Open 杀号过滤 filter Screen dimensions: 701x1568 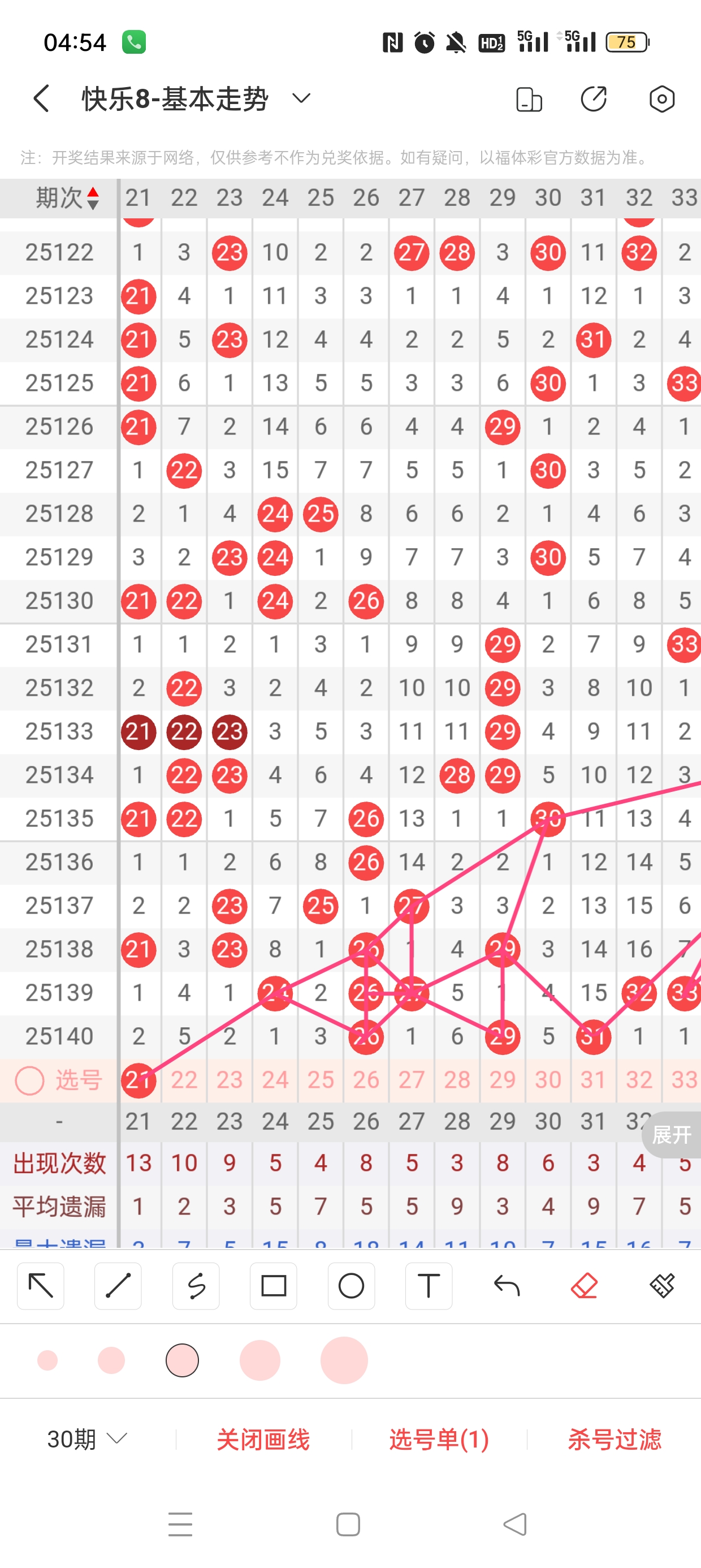(x=614, y=1439)
